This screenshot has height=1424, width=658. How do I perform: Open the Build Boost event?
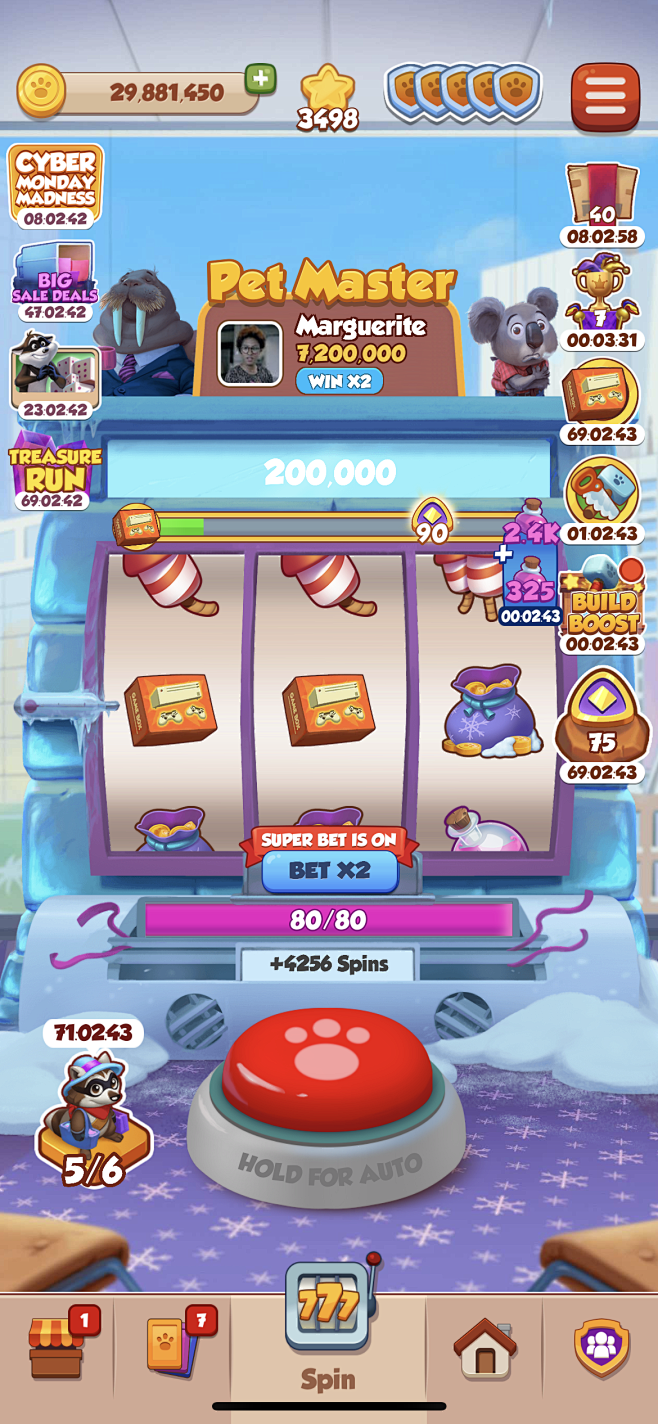click(601, 604)
